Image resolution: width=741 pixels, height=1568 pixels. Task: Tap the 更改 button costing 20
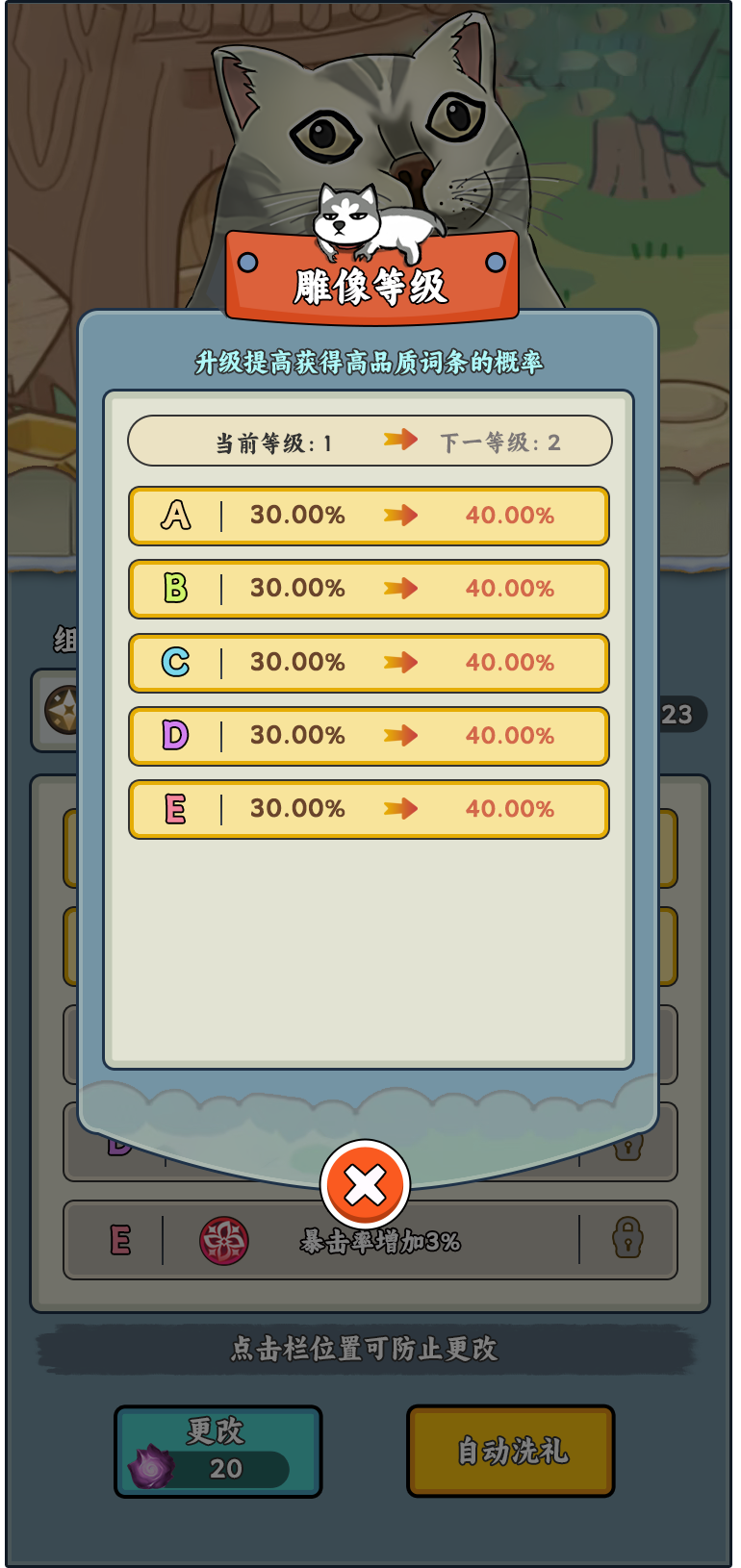218,1451
